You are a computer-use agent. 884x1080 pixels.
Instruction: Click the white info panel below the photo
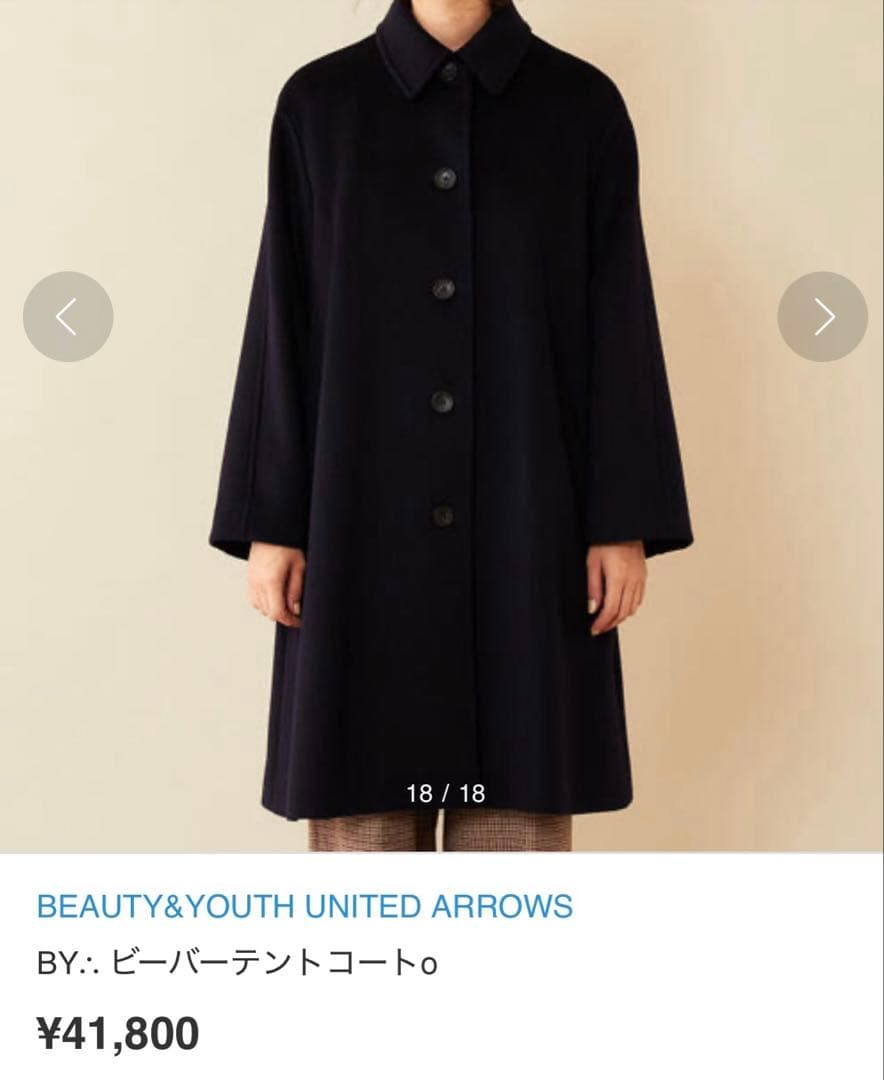coord(442,960)
